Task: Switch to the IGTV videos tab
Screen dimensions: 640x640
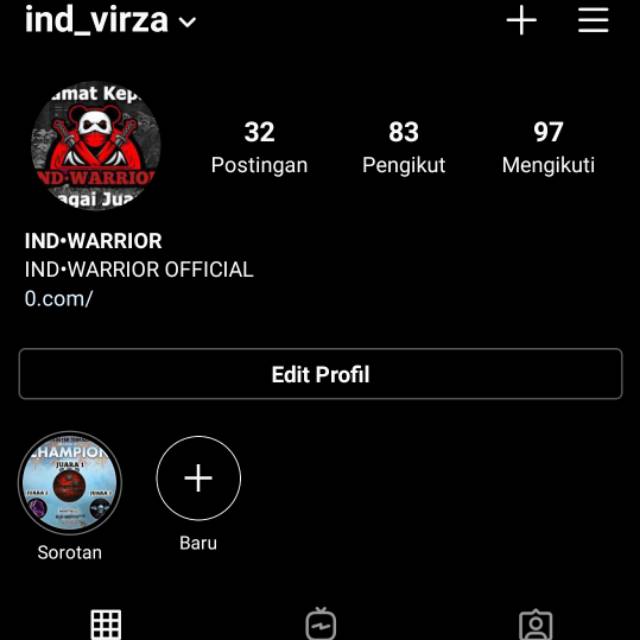Action: (320, 624)
